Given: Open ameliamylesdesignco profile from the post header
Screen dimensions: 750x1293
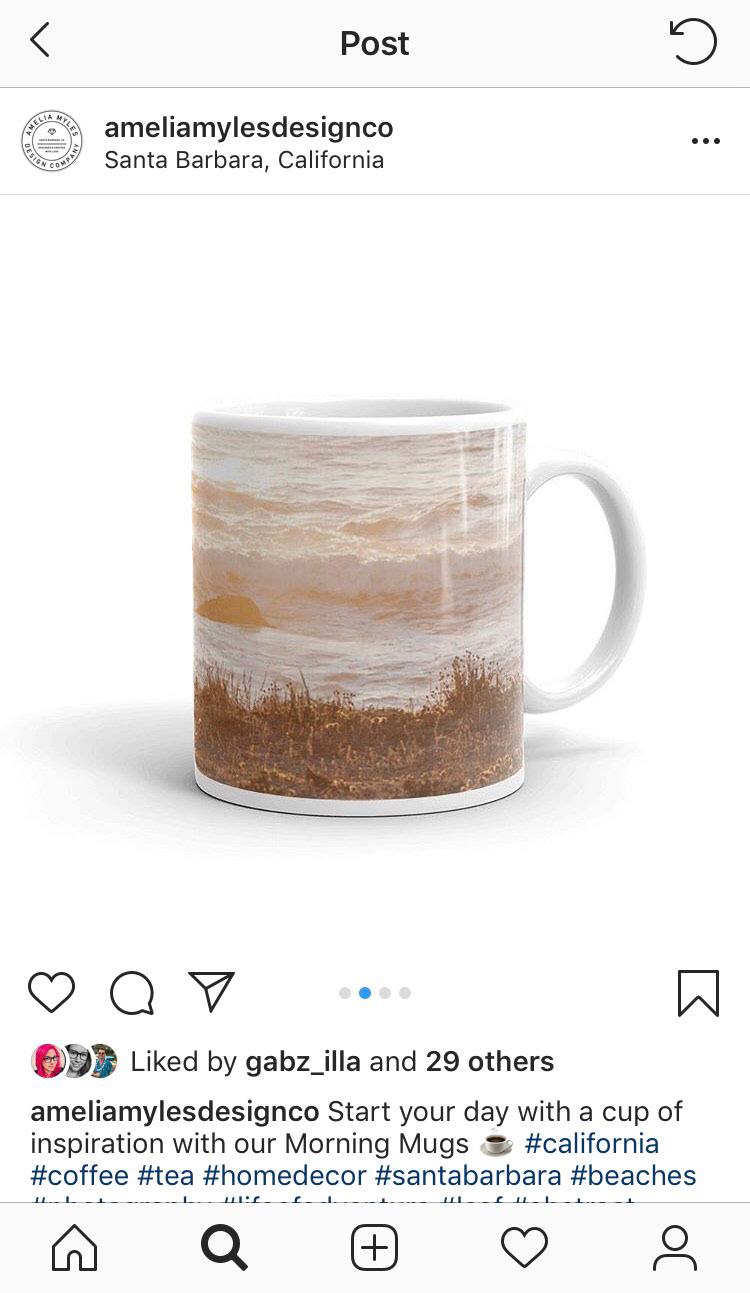Looking at the screenshot, I should point(249,127).
